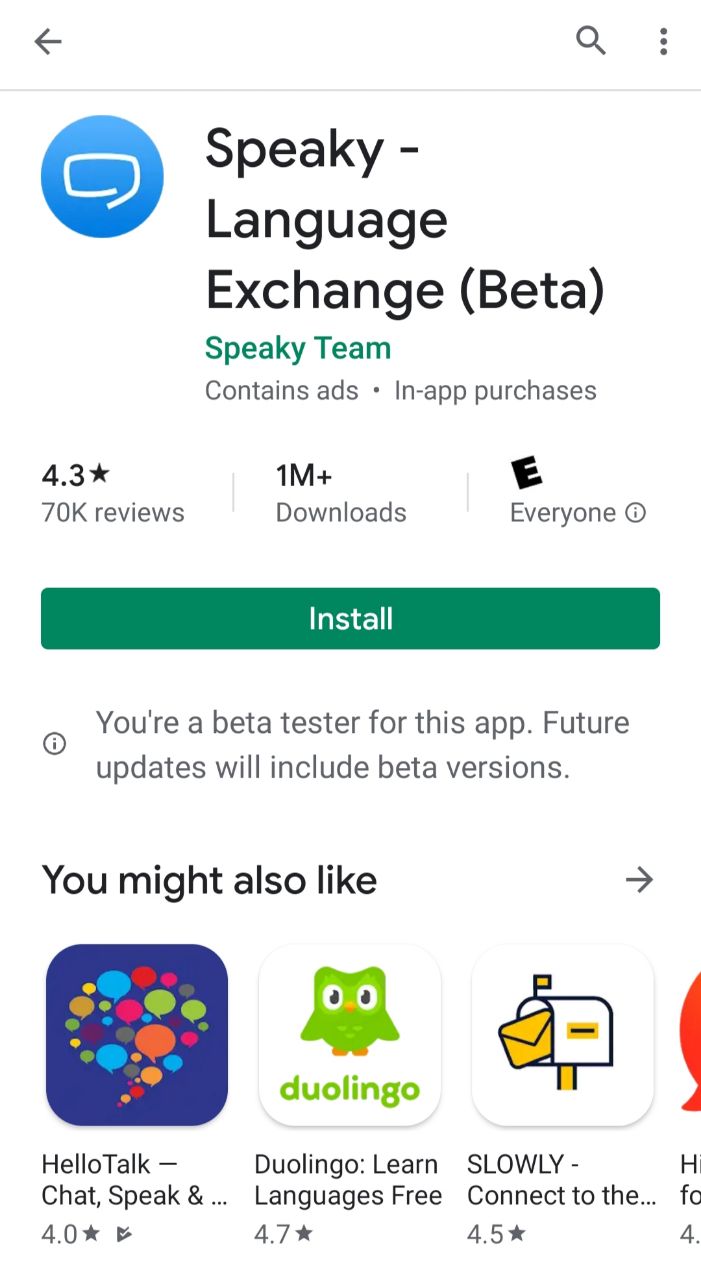Image resolution: width=701 pixels, height=1280 pixels.
Task: Open the overflow menu
Action: coord(663,41)
